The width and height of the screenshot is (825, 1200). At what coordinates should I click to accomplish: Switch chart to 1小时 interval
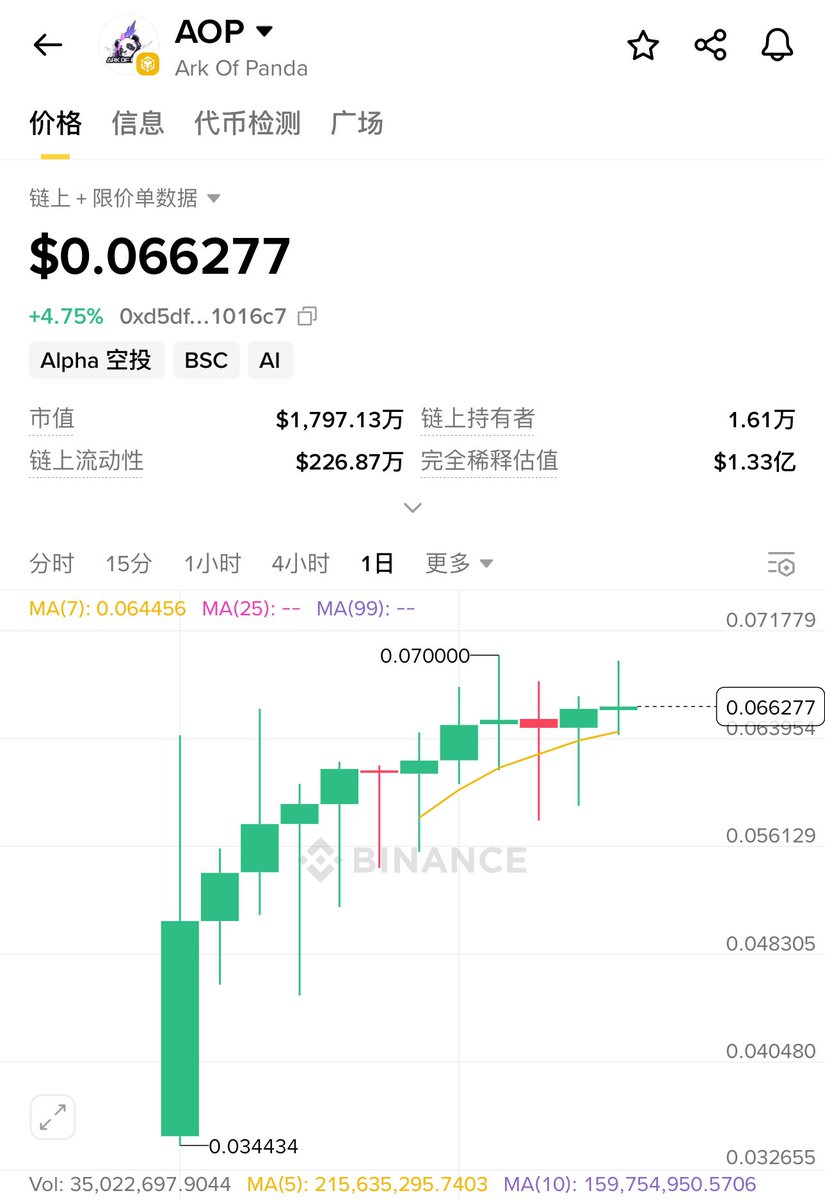(x=212, y=564)
